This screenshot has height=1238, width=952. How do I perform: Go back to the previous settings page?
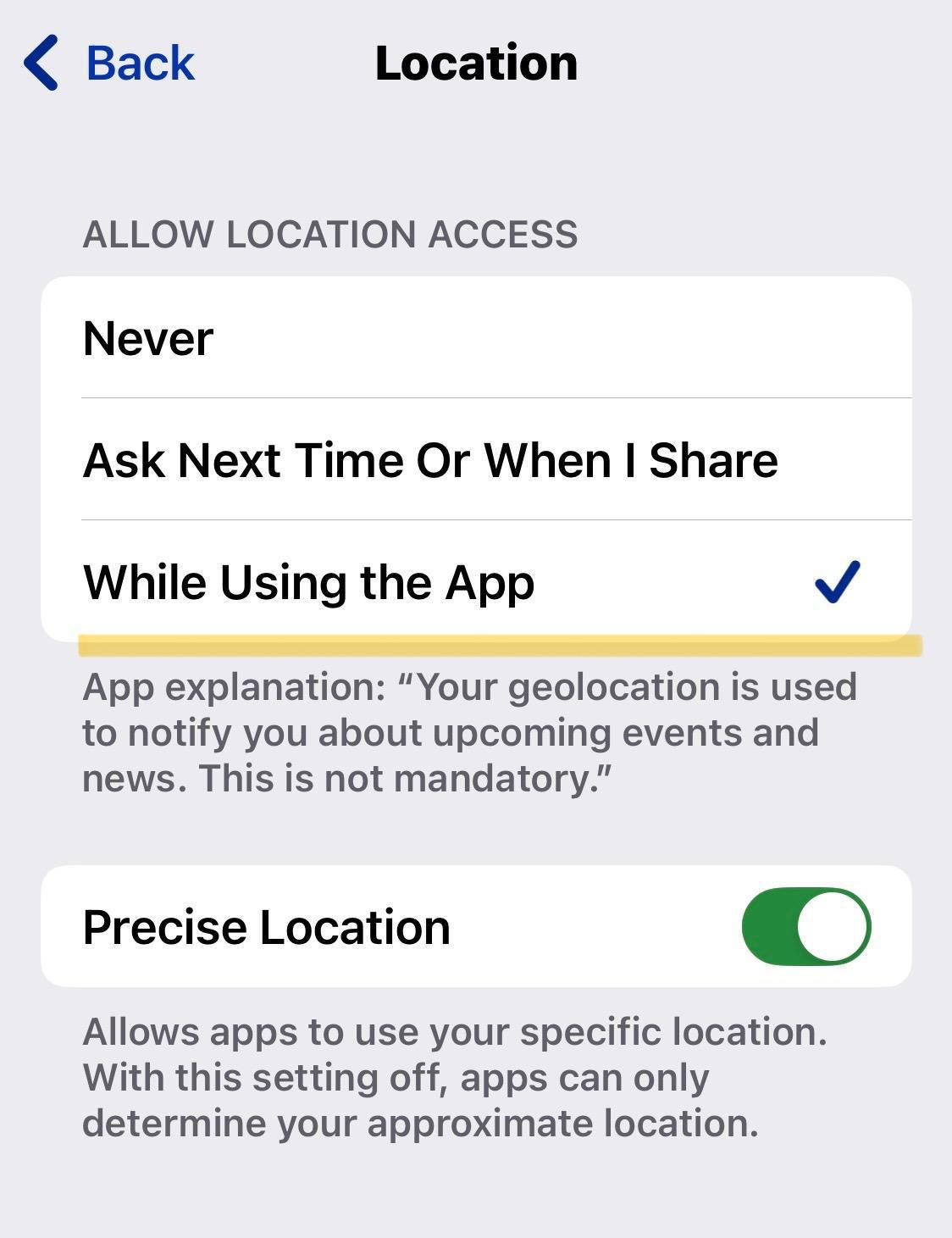click(x=110, y=63)
